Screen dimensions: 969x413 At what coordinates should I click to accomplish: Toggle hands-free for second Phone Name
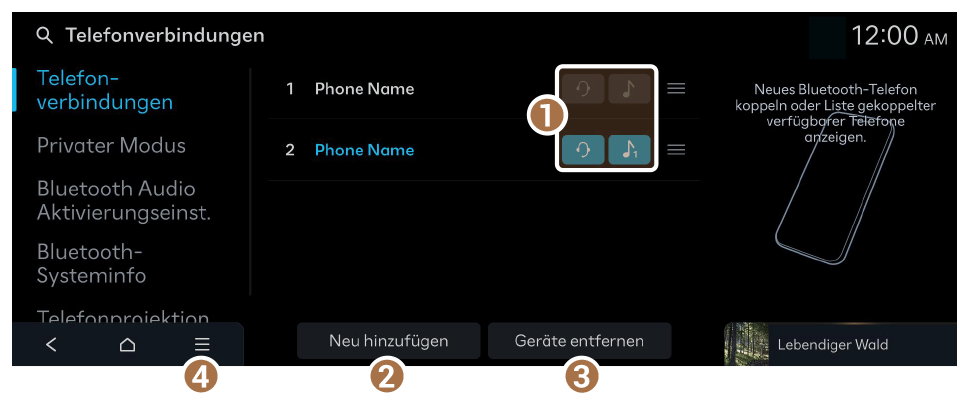click(x=583, y=150)
